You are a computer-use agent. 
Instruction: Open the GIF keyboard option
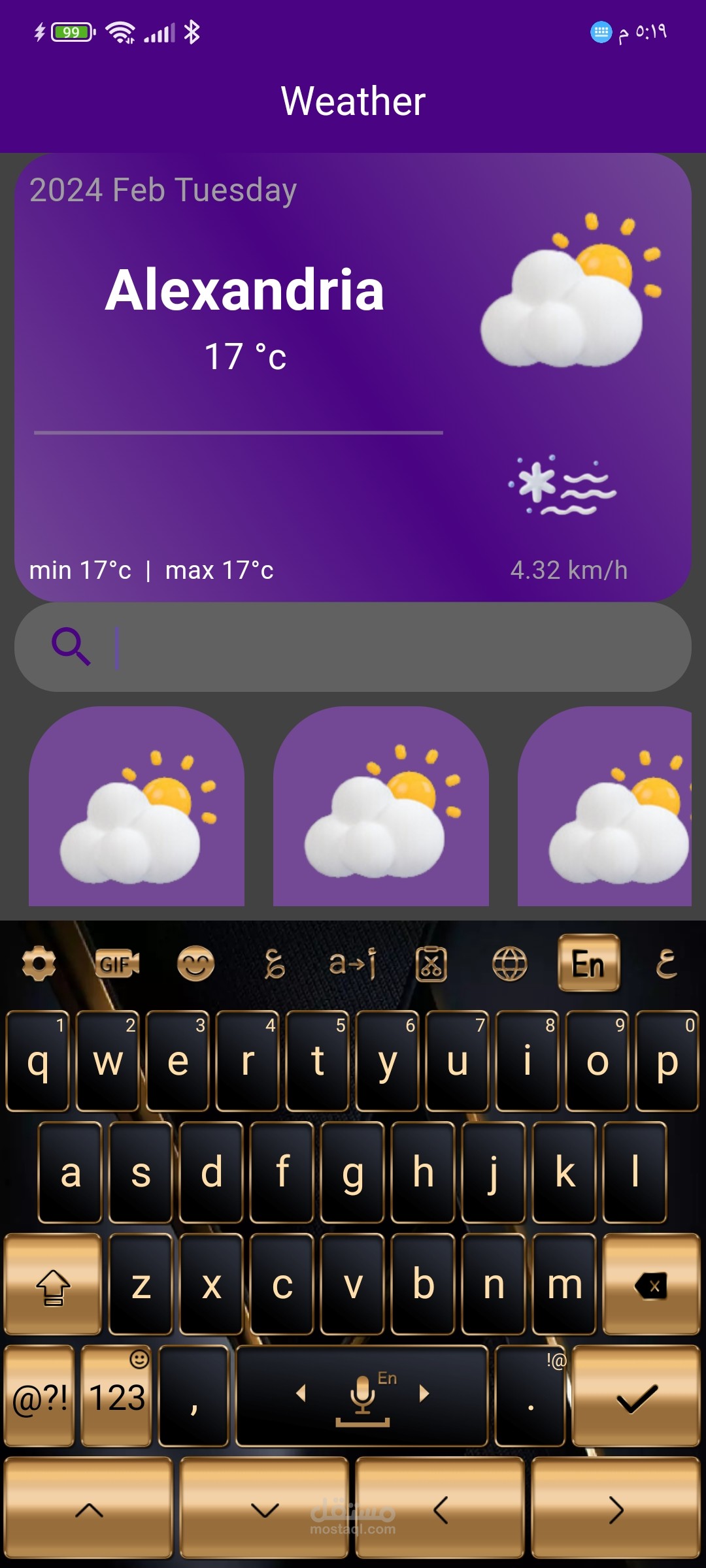117,964
